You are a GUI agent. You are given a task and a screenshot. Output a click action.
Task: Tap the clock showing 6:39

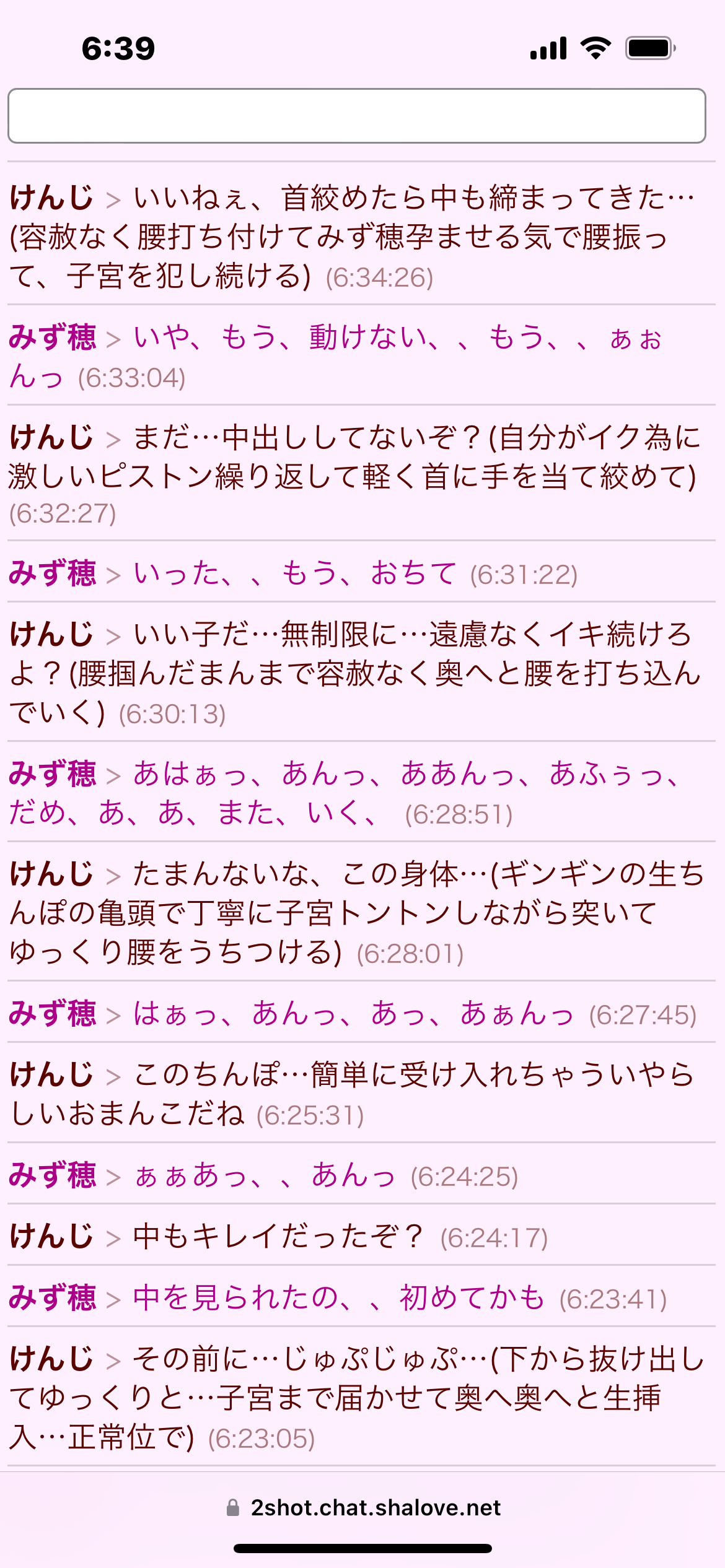pyautogui.click(x=118, y=48)
